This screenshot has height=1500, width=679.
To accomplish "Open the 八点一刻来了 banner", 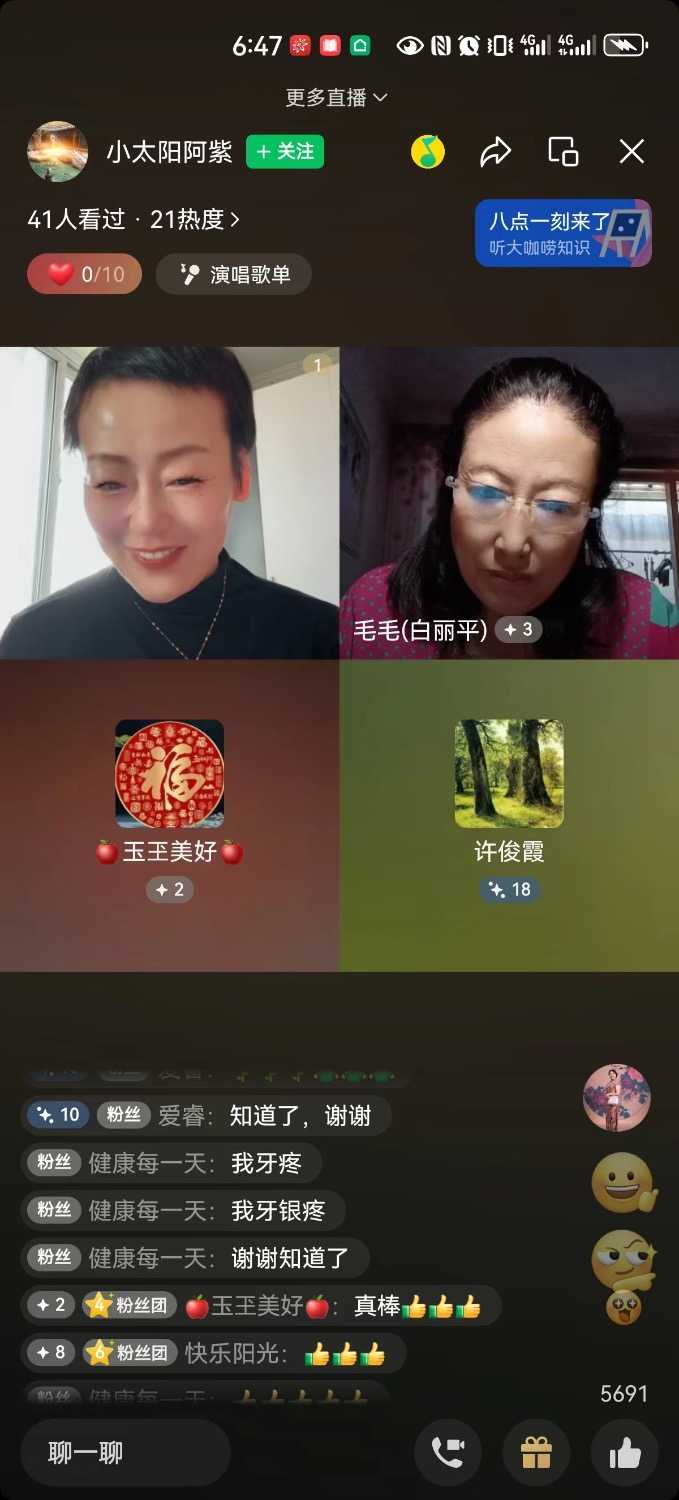I will [x=563, y=233].
